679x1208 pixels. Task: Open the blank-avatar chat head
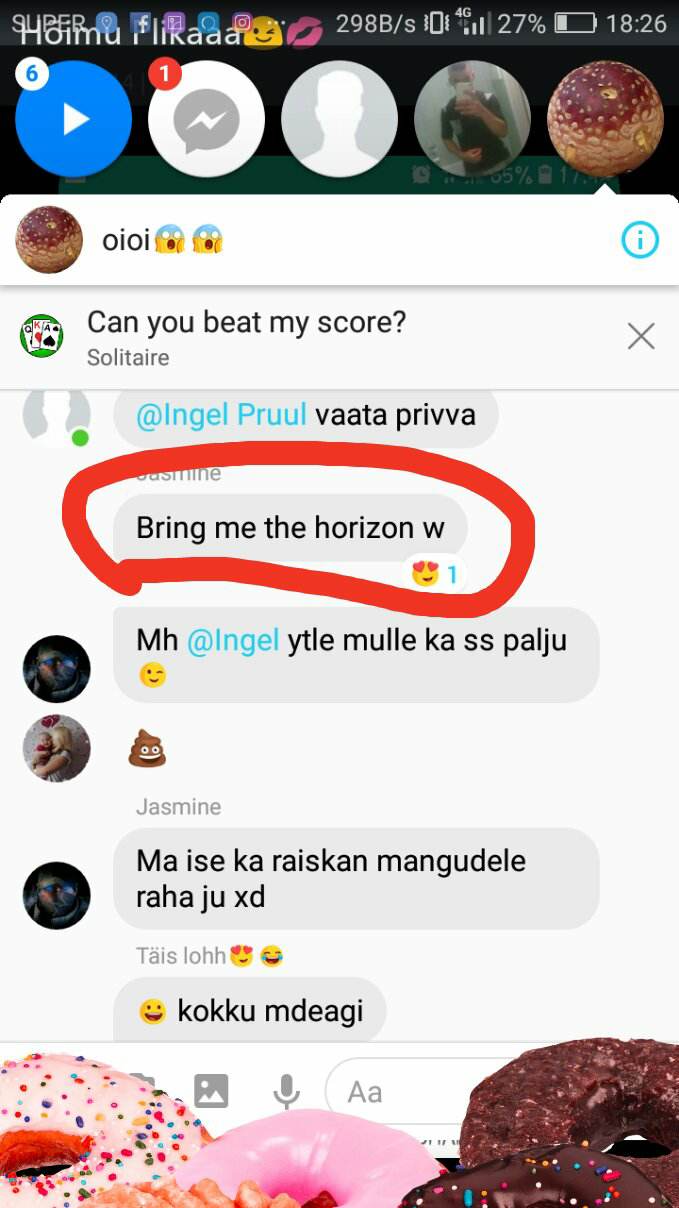click(340, 119)
